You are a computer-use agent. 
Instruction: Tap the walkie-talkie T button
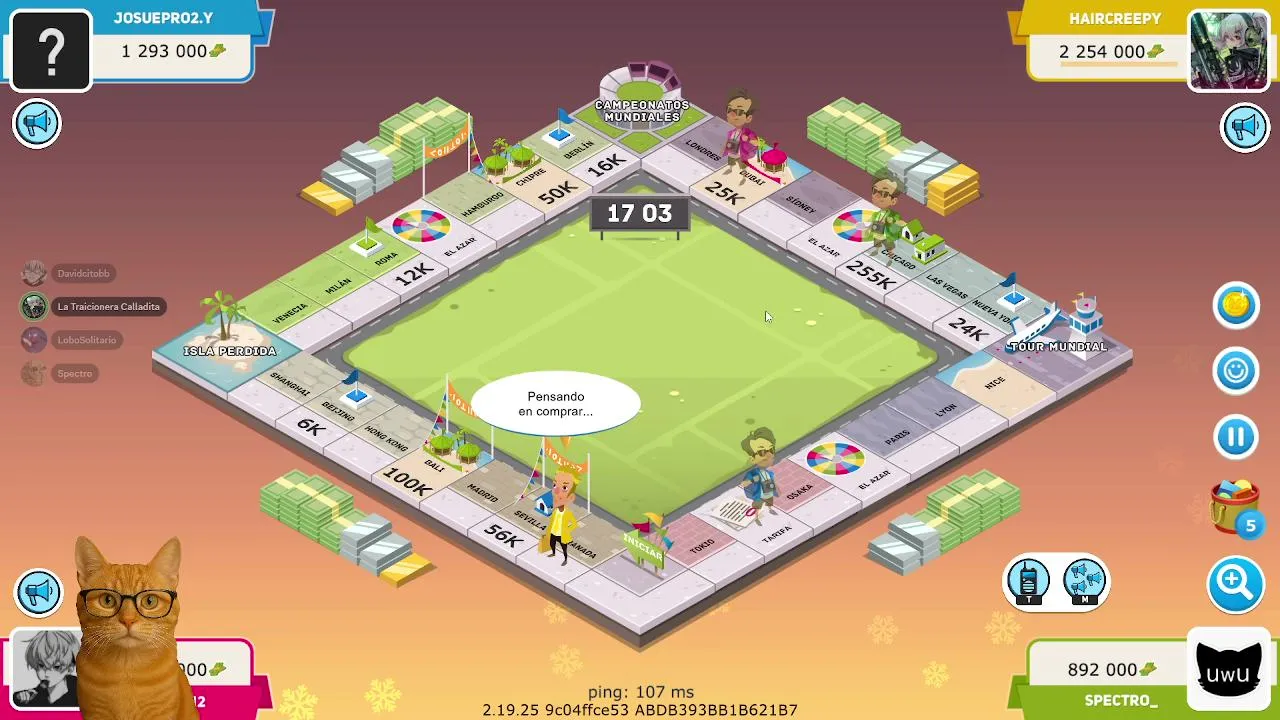[1029, 583]
